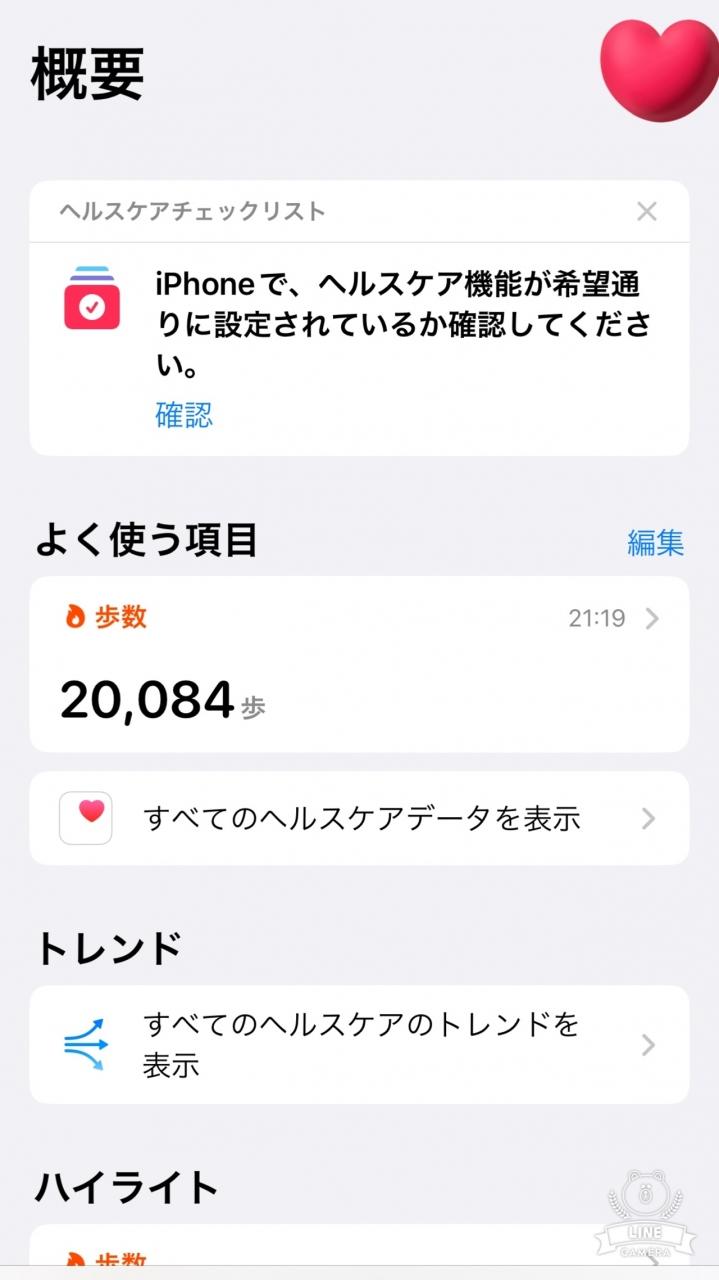Show すべてのヘルスケアデータを表示

coord(359,818)
